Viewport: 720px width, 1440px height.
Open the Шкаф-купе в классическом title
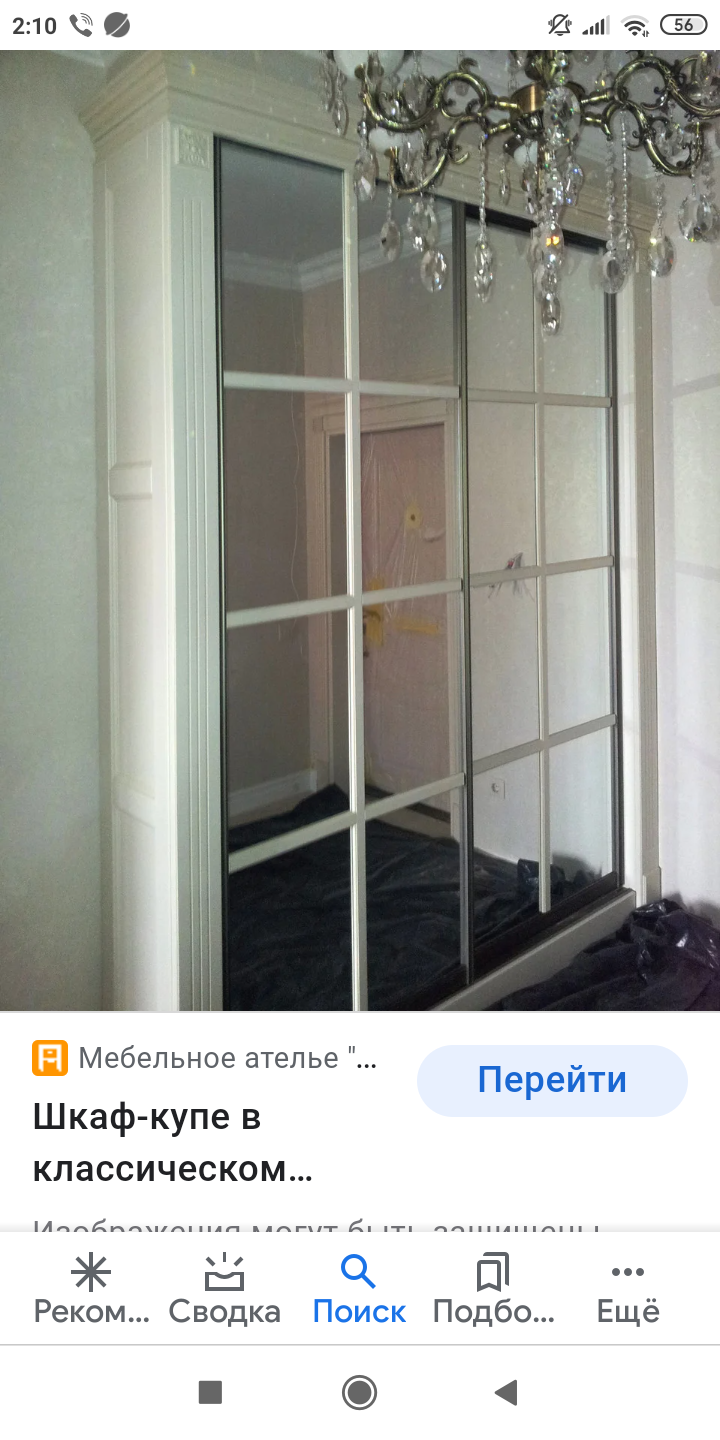[x=174, y=1142]
